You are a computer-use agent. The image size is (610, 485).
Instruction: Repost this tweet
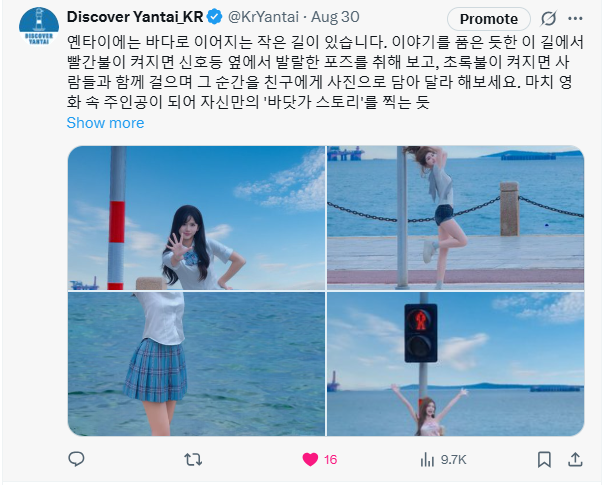[194, 459]
